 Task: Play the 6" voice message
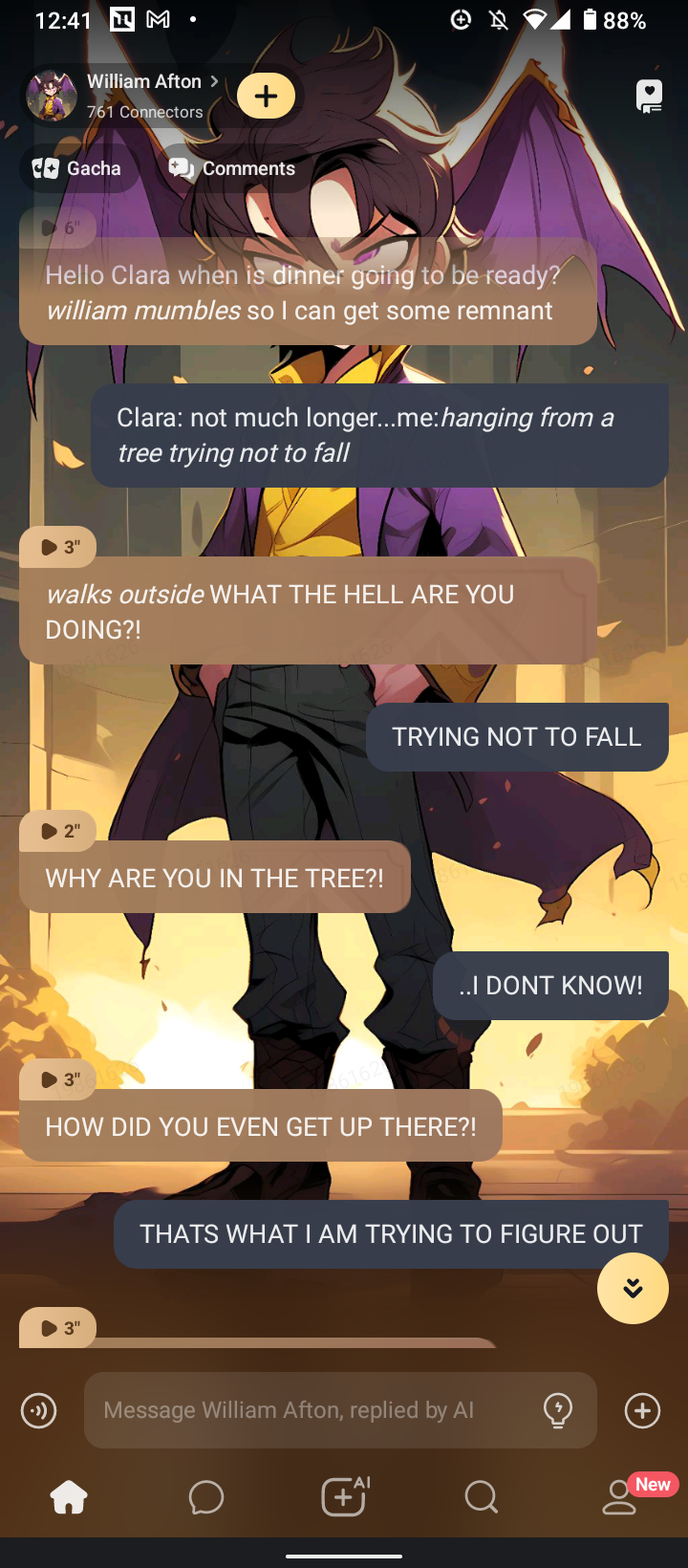(57, 229)
